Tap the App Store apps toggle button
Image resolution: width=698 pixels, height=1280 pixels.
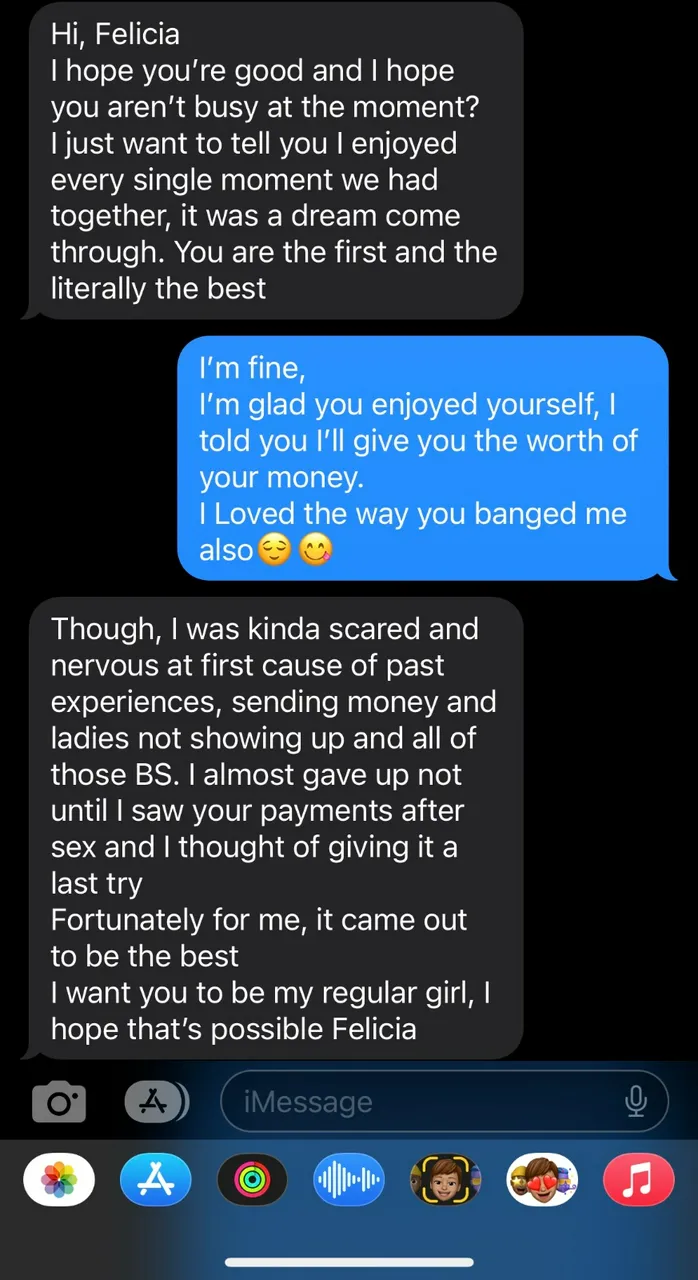coord(156,1102)
